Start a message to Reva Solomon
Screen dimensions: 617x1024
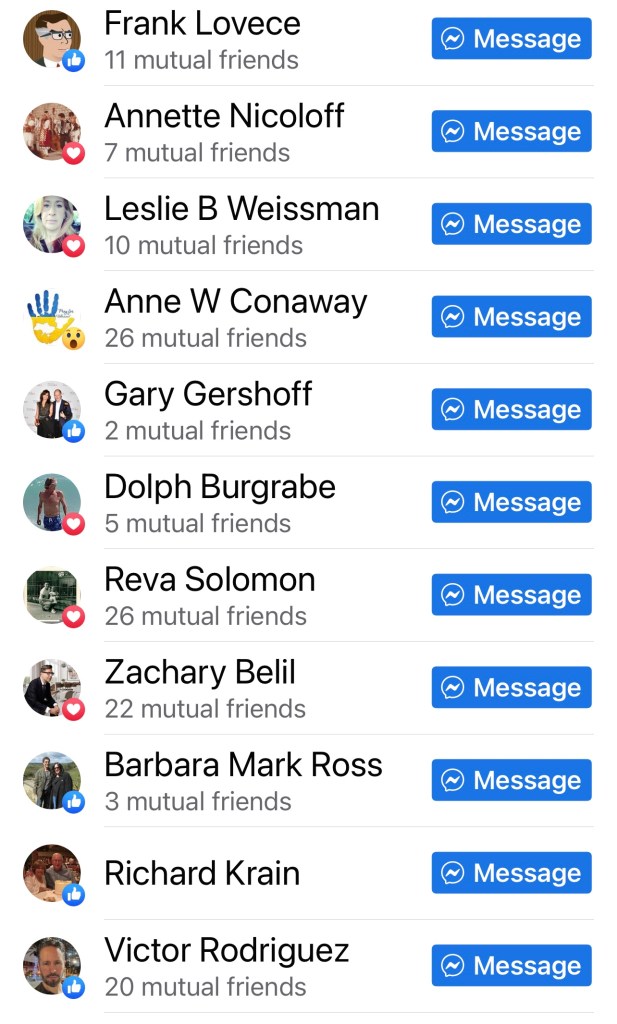tap(511, 595)
